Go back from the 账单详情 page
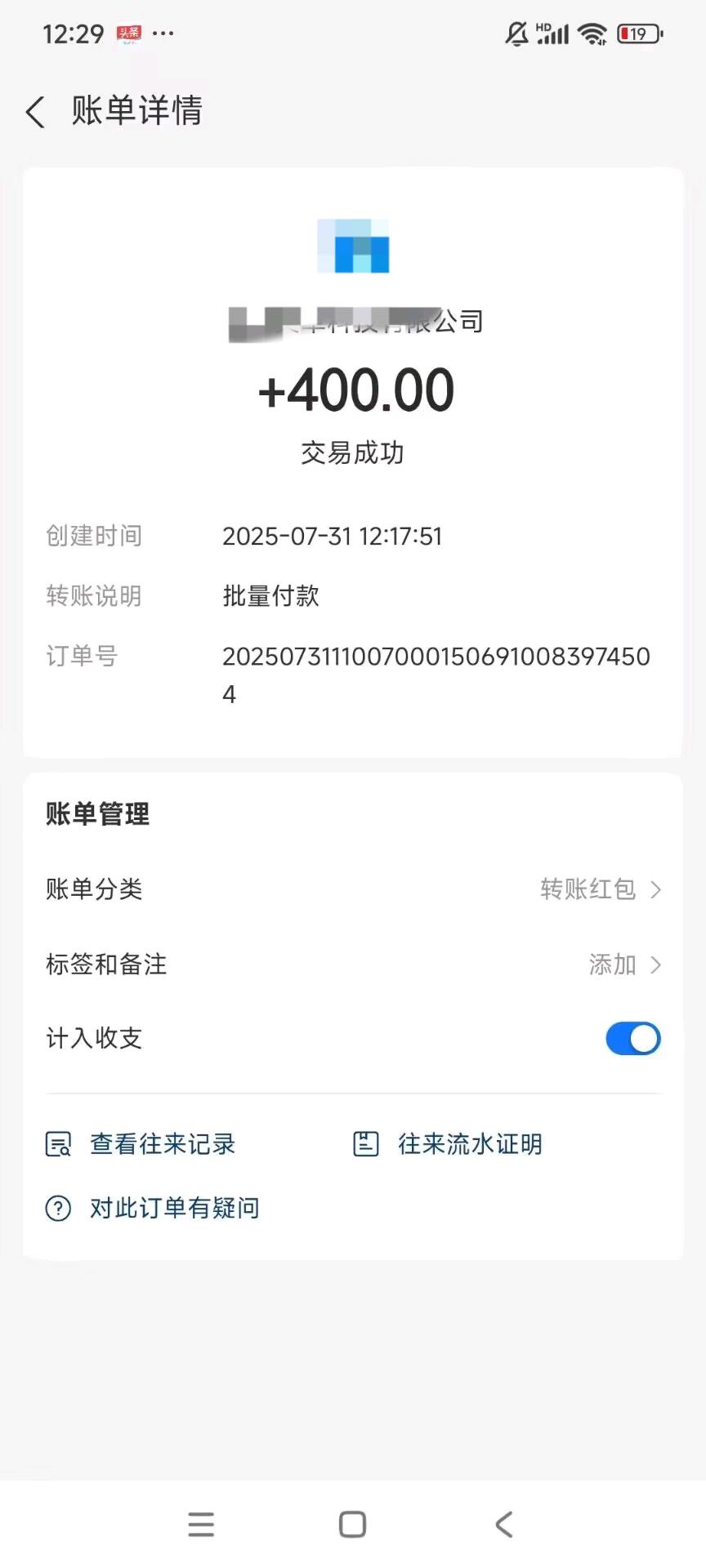The image size is (706, 1568). (x=35, y=112)
